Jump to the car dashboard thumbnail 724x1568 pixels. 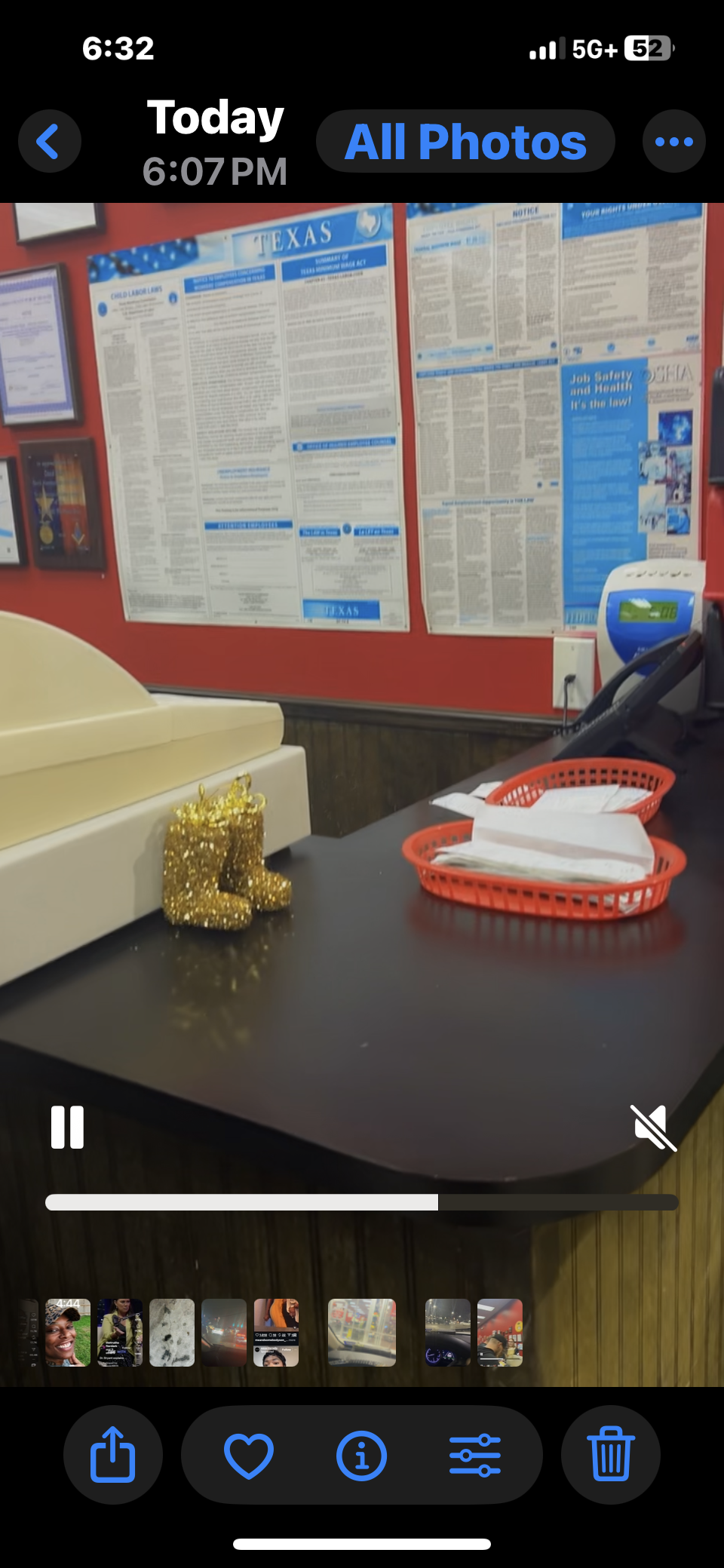[448, 1333]
